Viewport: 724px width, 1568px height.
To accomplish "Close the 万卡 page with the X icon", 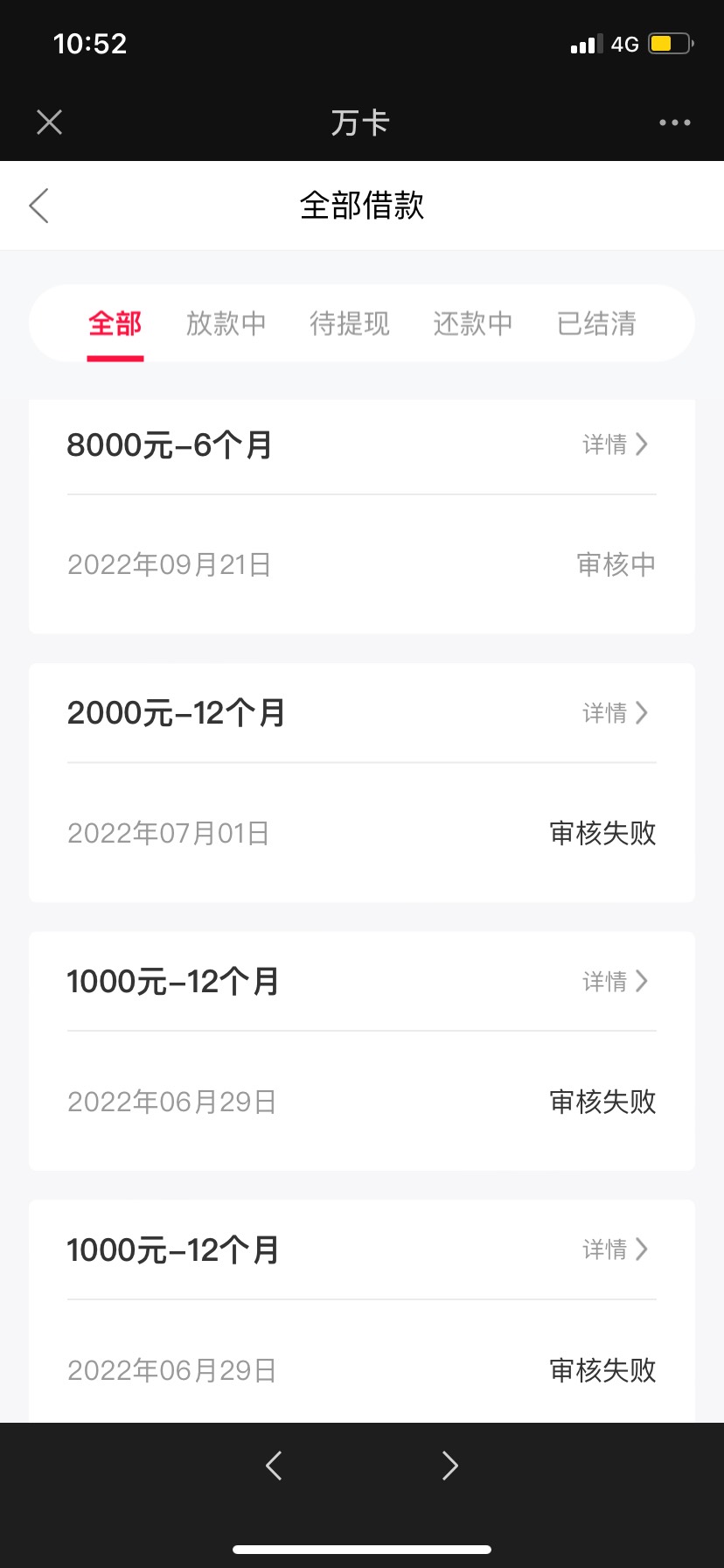I will (x=50, y=122).
